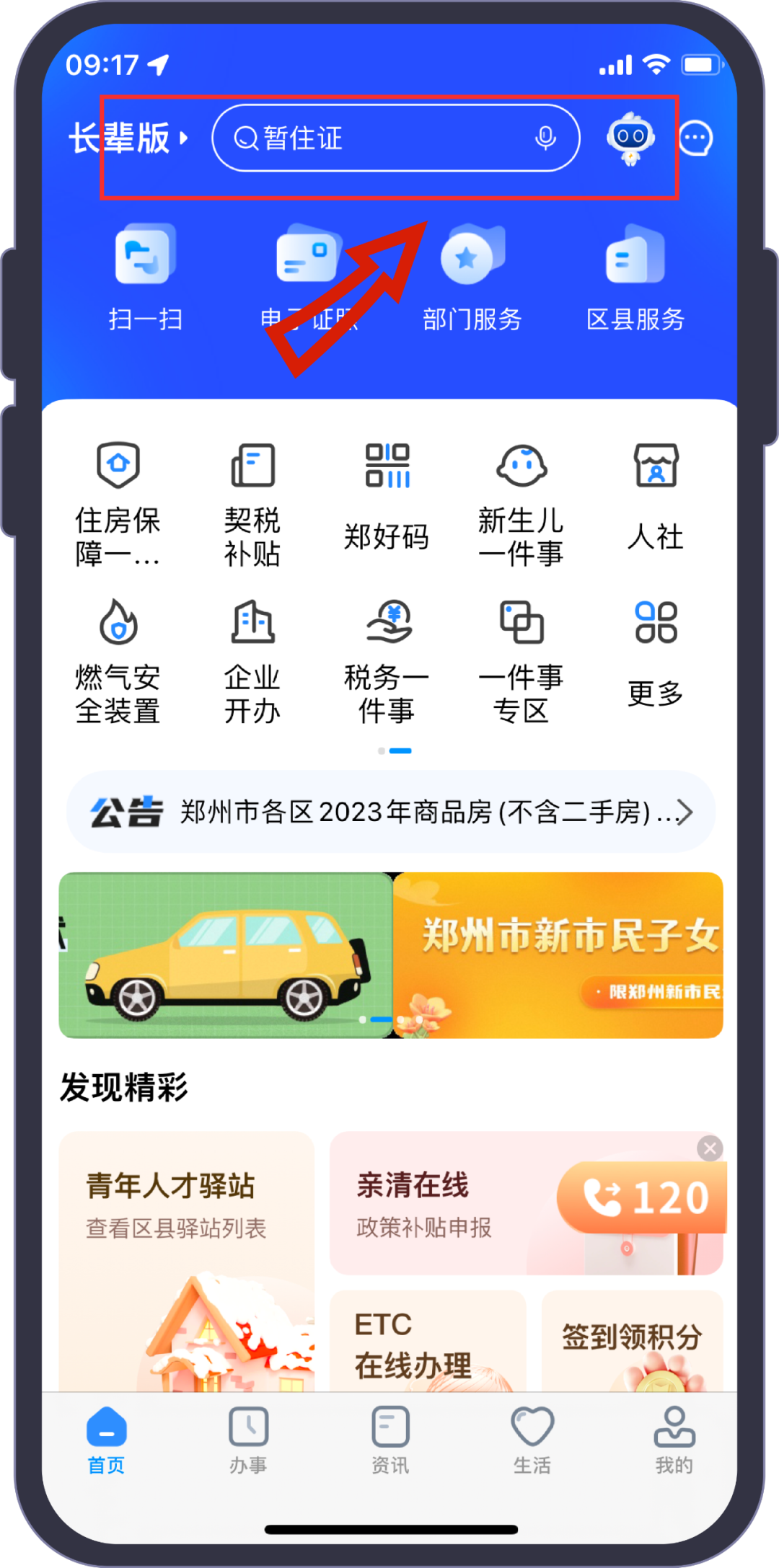The image size is (779, 1568).
Task: Open the robot assistant
Action: point(630,138)
